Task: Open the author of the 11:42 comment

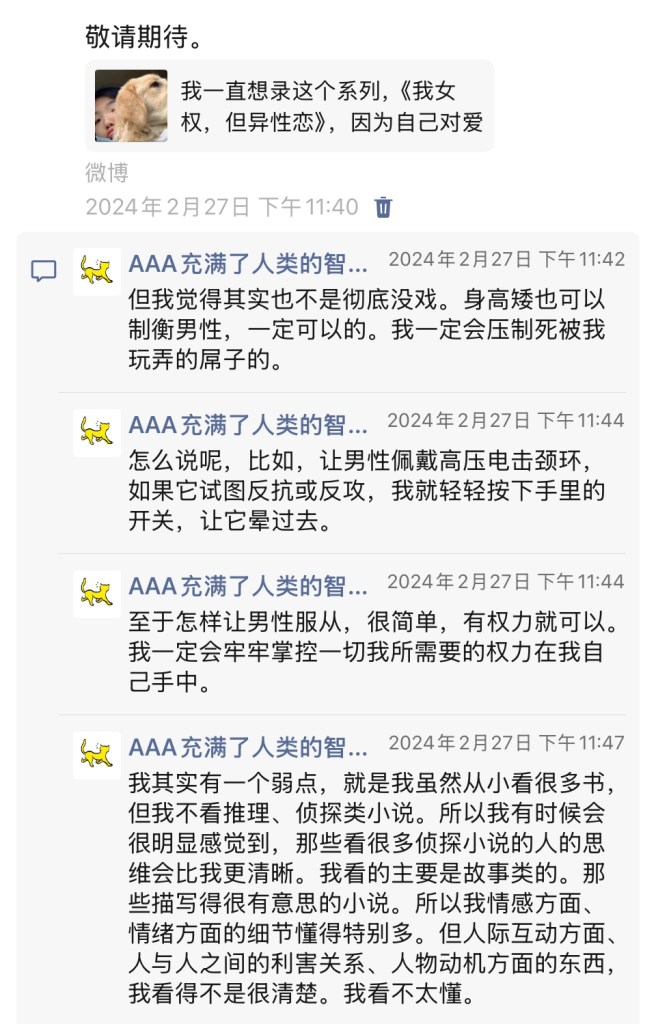Action: [248, 263]
